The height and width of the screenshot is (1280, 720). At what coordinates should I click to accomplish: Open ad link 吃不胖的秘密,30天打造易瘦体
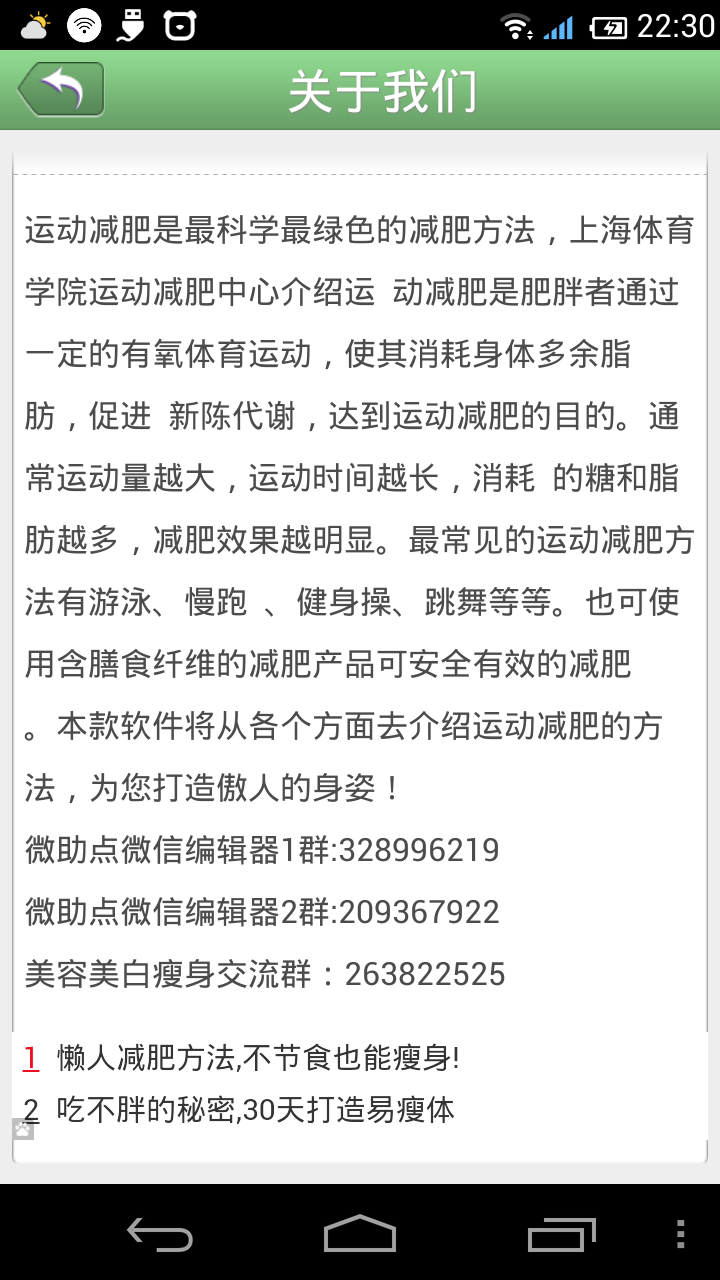pyautogui.click(x=255, y=1109)
